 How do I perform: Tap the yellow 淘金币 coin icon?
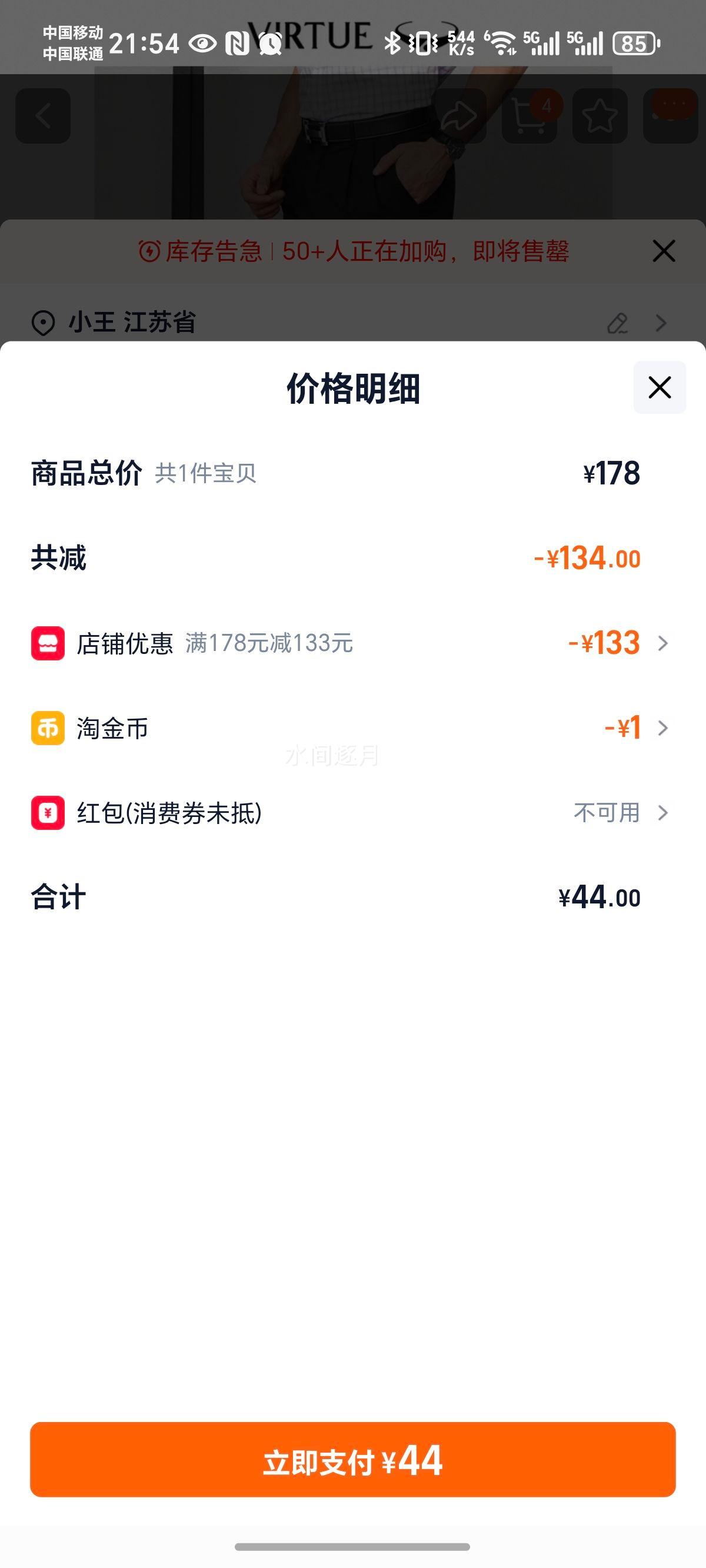pyautogui.click(x=48, y=728)
